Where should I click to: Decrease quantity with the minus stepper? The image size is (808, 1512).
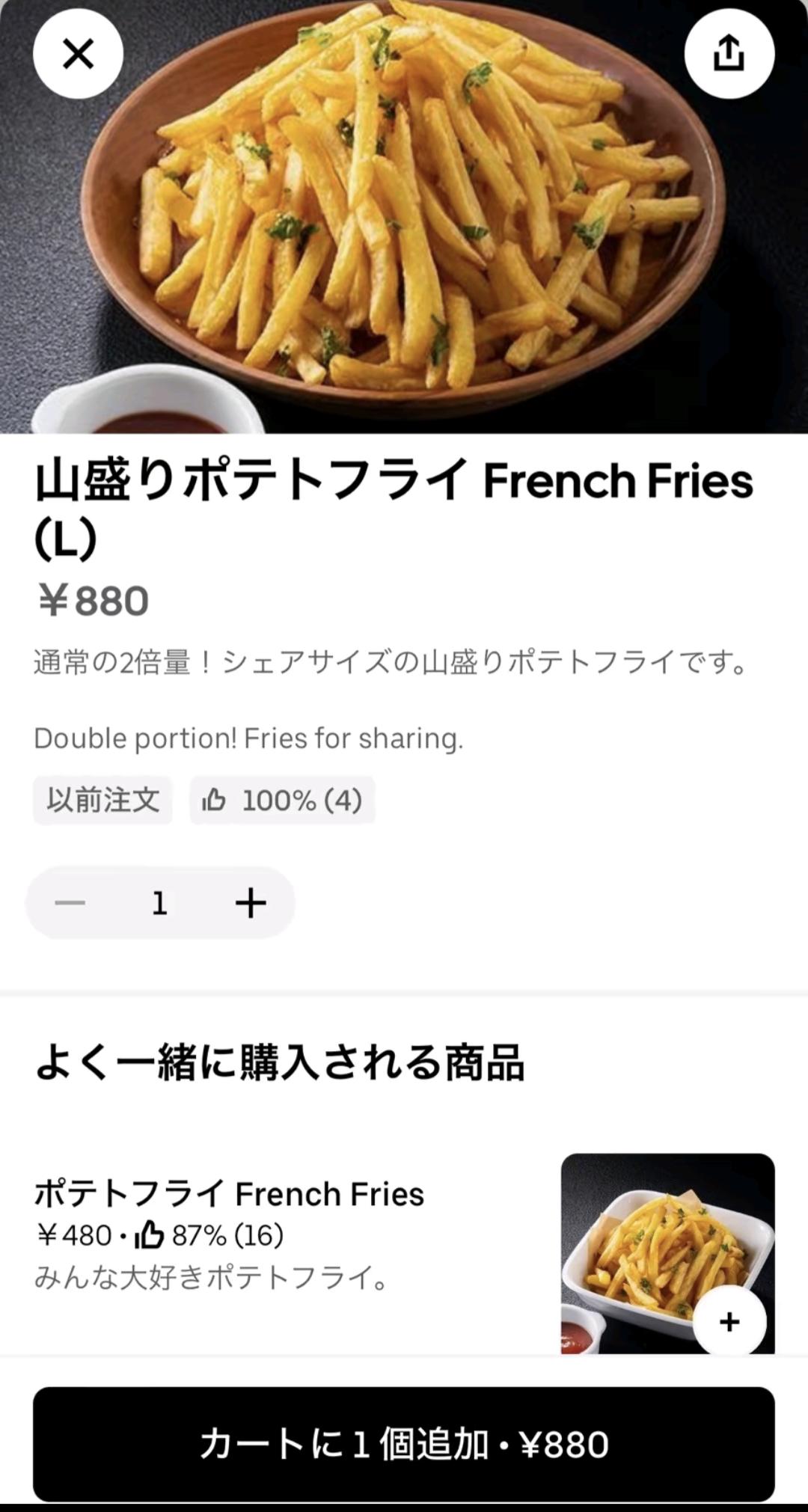click(70, 903)
